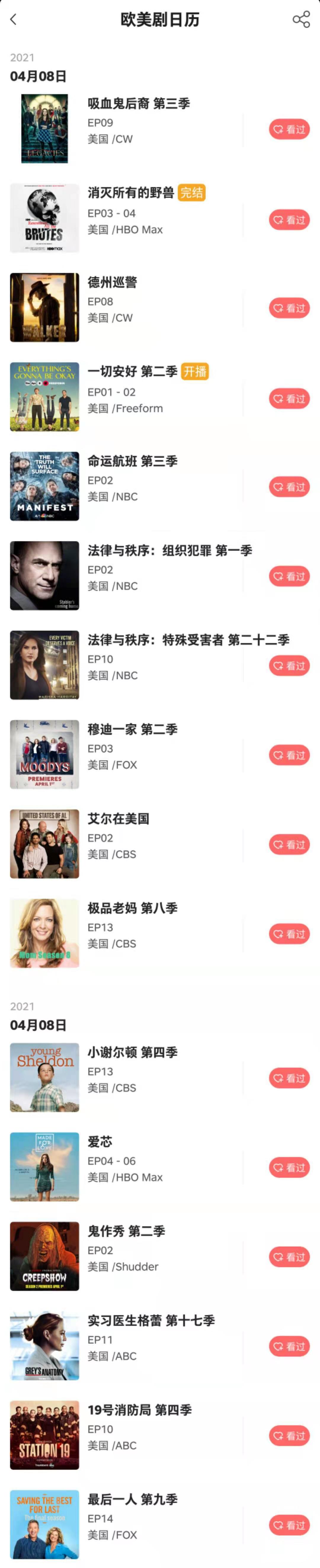Mark 吸血鬼后裔 第三季 as 看过
This screenshot has width=320, height=1568.
[289, 130]
